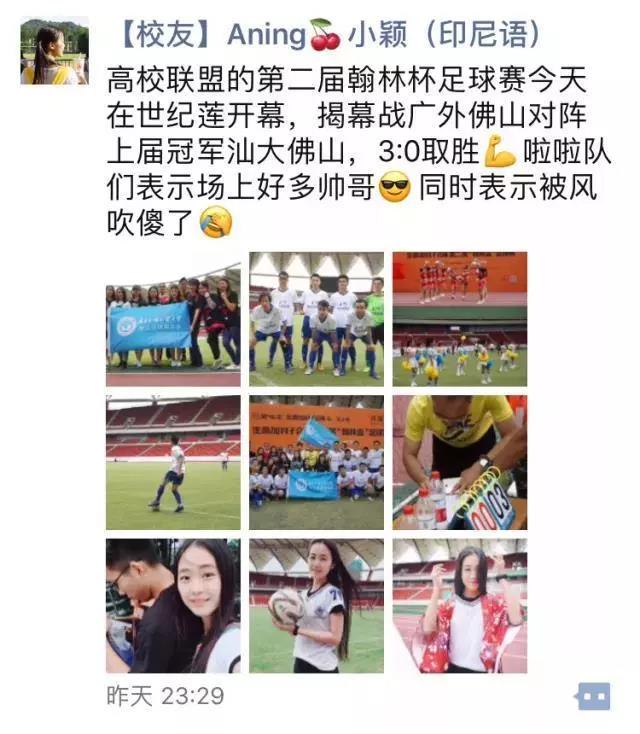Open team lineup photo in white jerseys
Screen dimensions: 640x734
click(x=316, y=319)
